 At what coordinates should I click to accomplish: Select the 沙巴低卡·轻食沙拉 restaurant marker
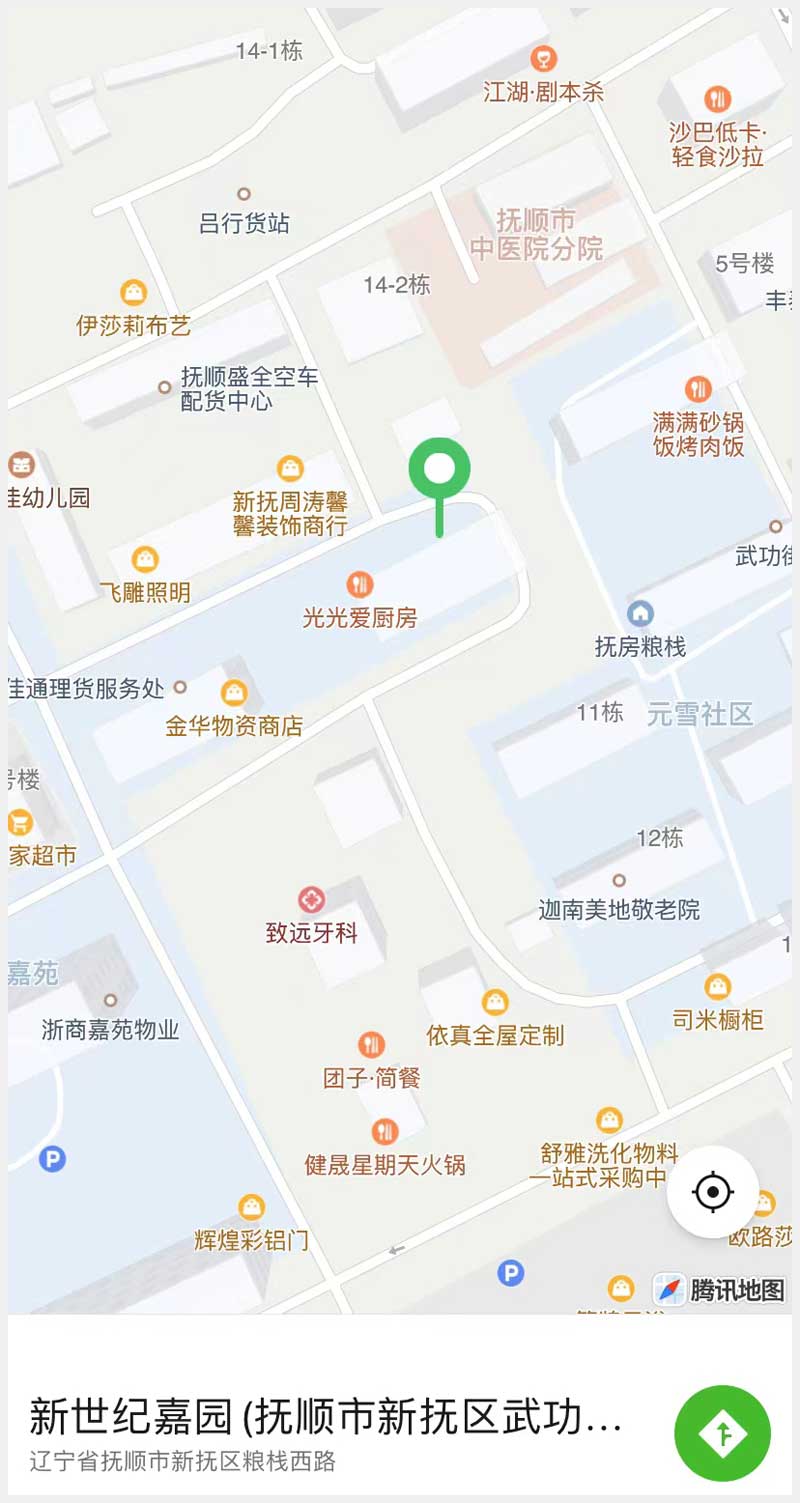[717, 99]
